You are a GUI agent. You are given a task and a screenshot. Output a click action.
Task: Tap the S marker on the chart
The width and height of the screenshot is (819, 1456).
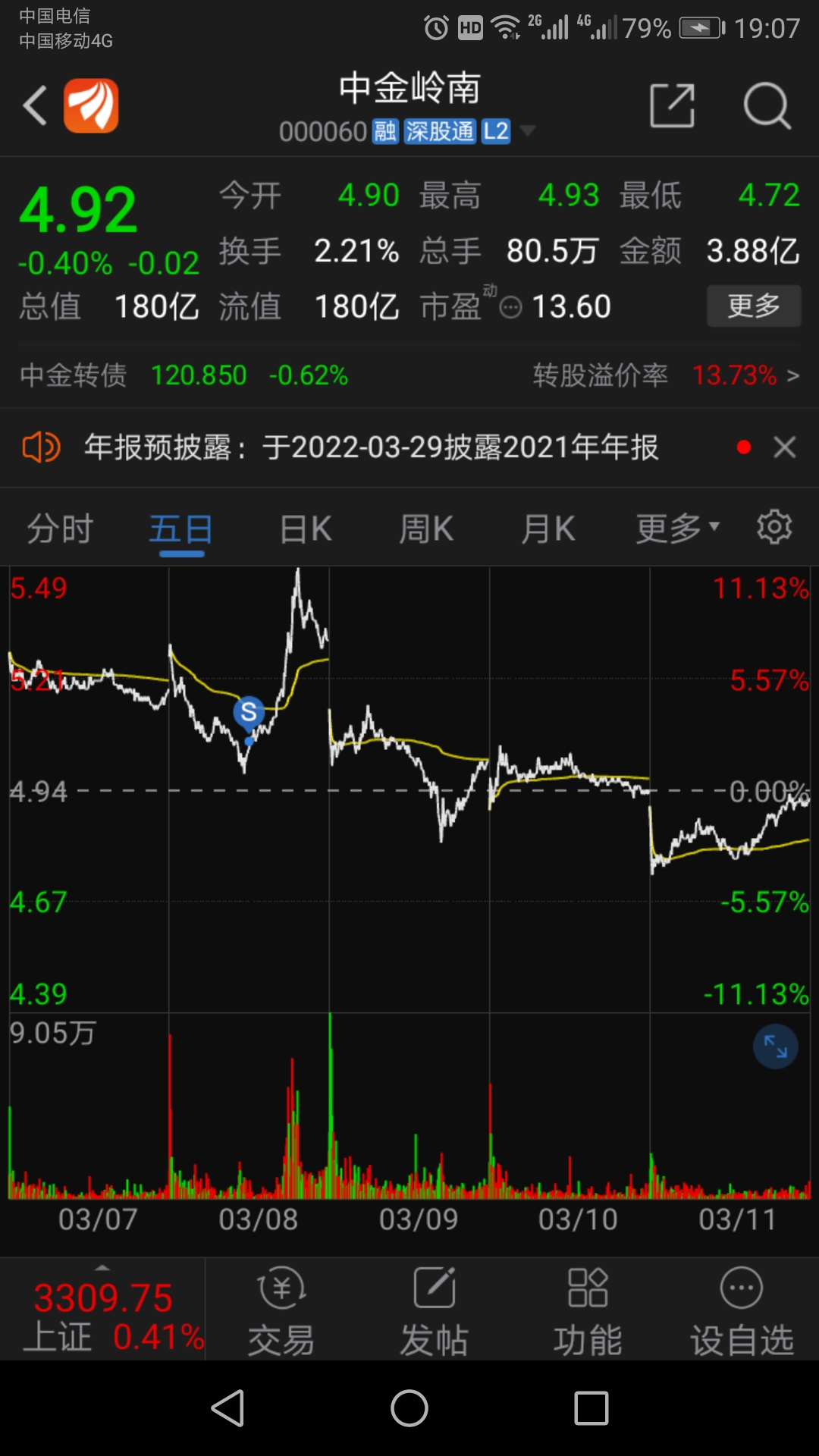249,712
